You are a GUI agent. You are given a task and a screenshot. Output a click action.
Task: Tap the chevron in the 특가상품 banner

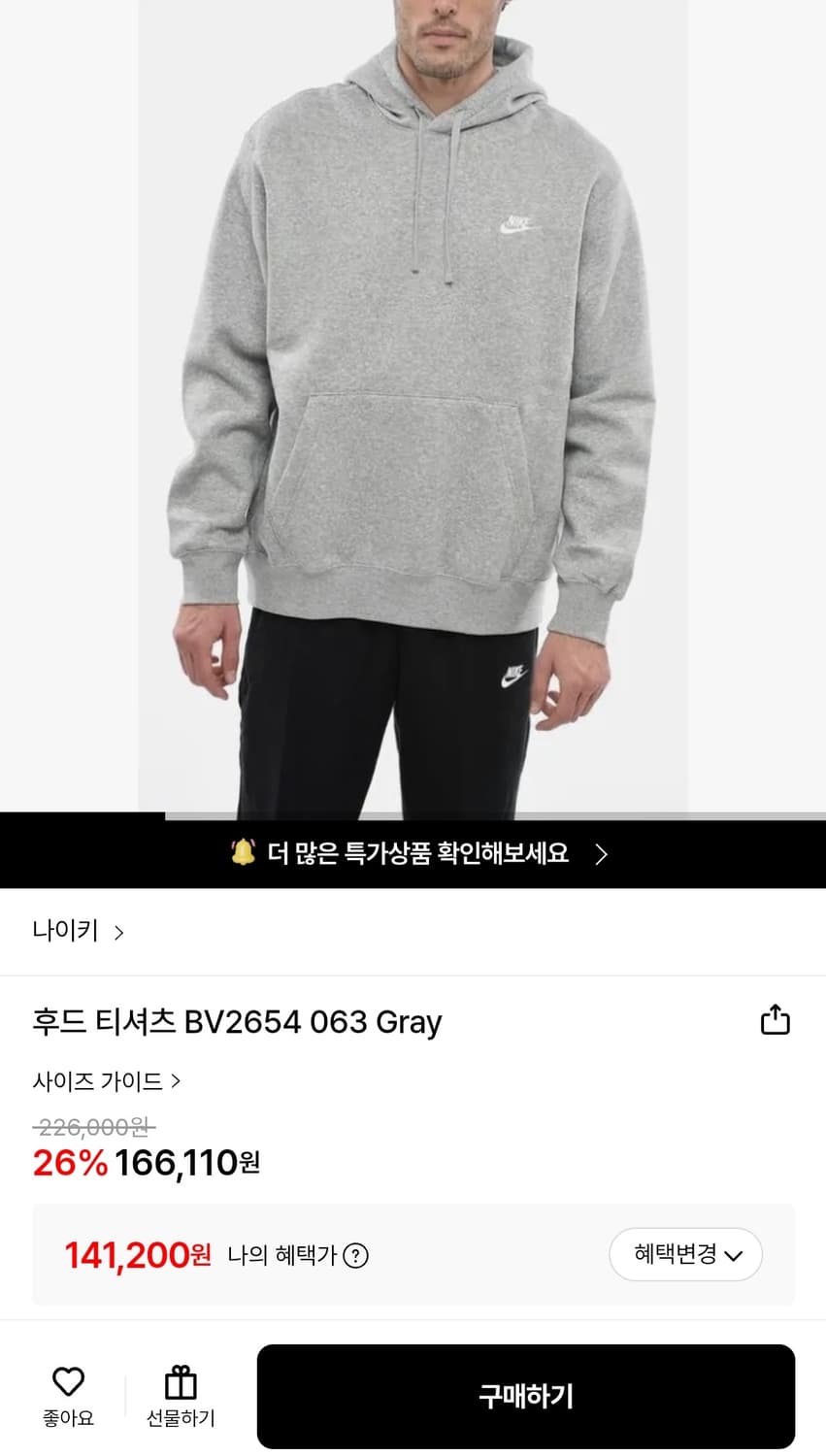[x=602, y=852]
